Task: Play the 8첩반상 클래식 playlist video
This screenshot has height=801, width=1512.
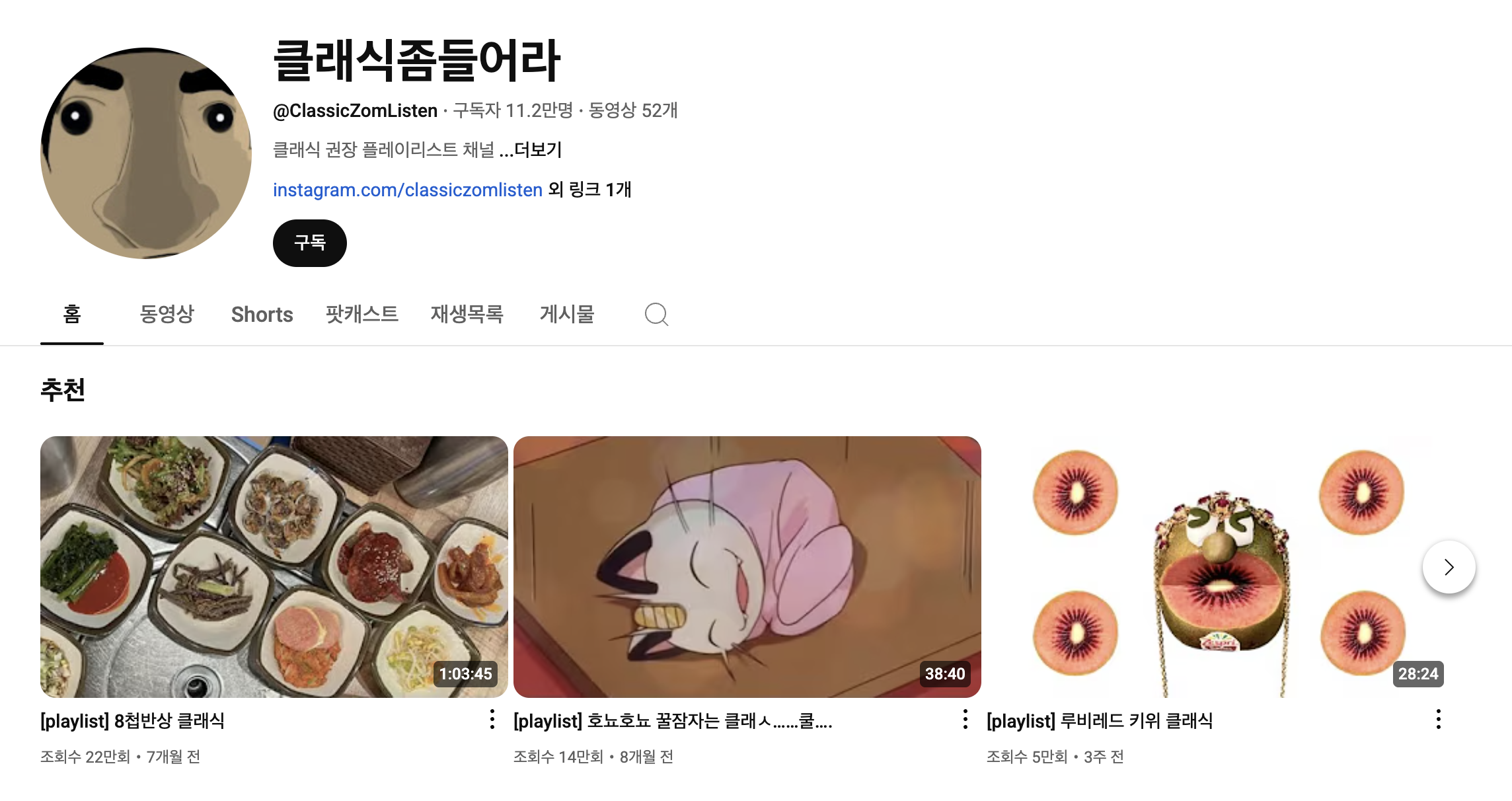Action: coord(274,566)
